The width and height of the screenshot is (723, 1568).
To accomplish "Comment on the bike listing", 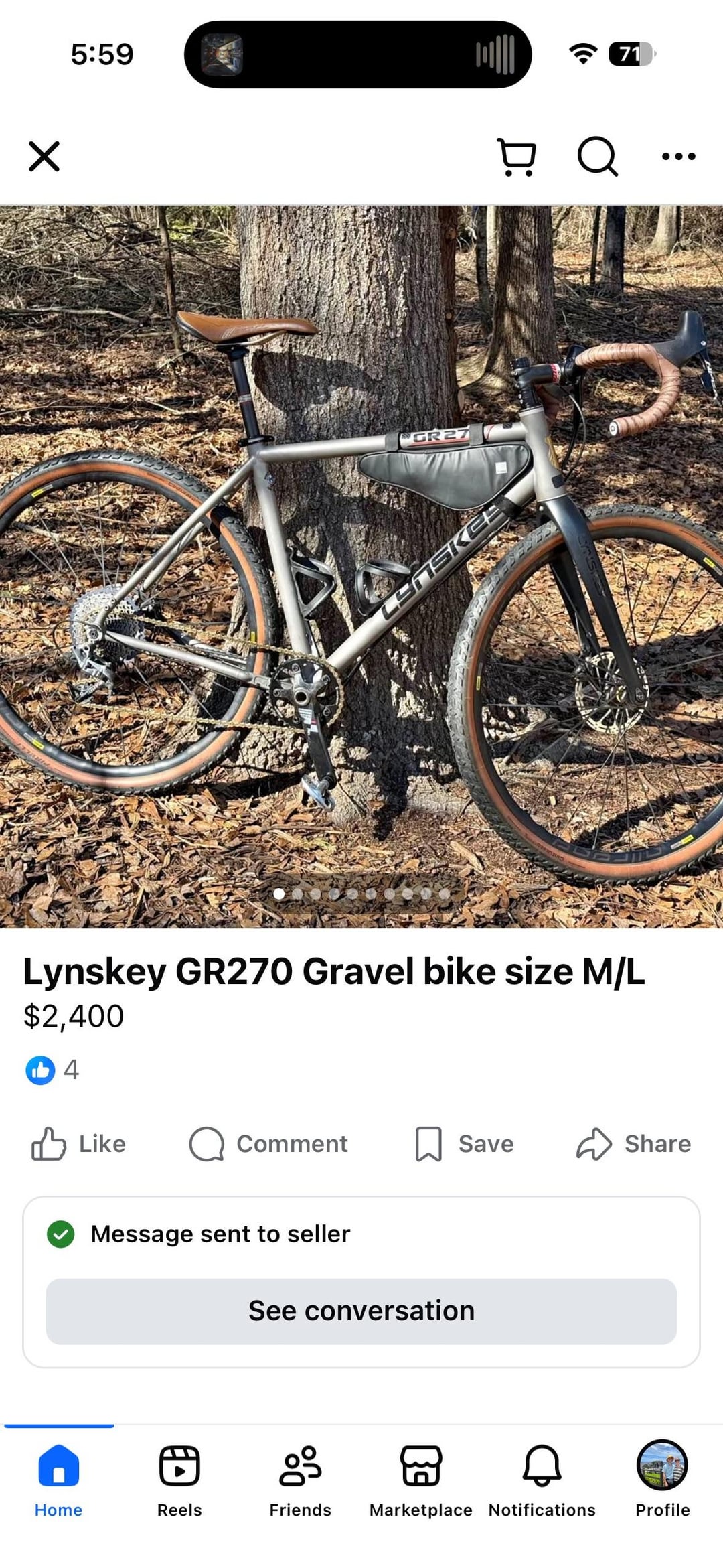I will pos(268,1144).
